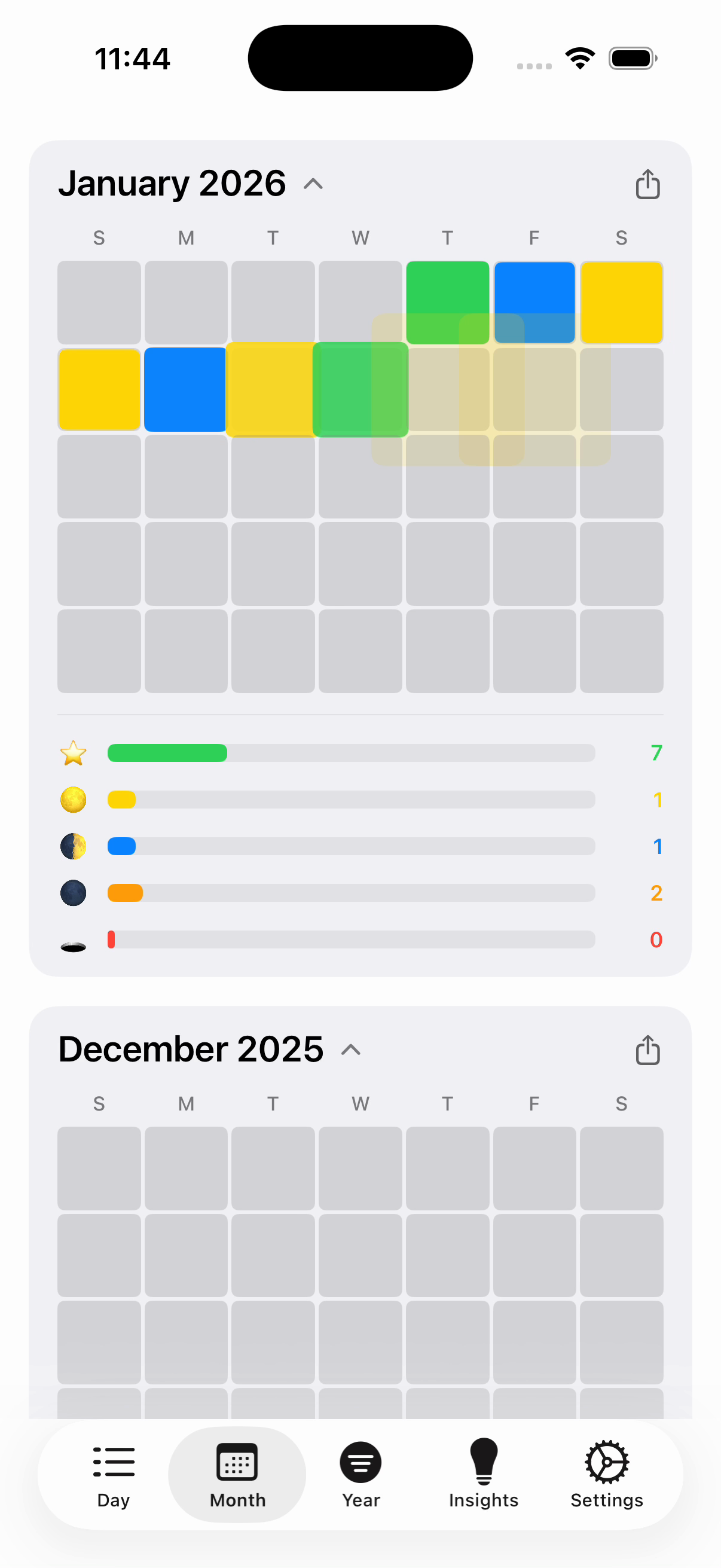The height and width of the screenshot is (1568, 721).
Task: Open the Settings tab
Action: coord(607,1475)
